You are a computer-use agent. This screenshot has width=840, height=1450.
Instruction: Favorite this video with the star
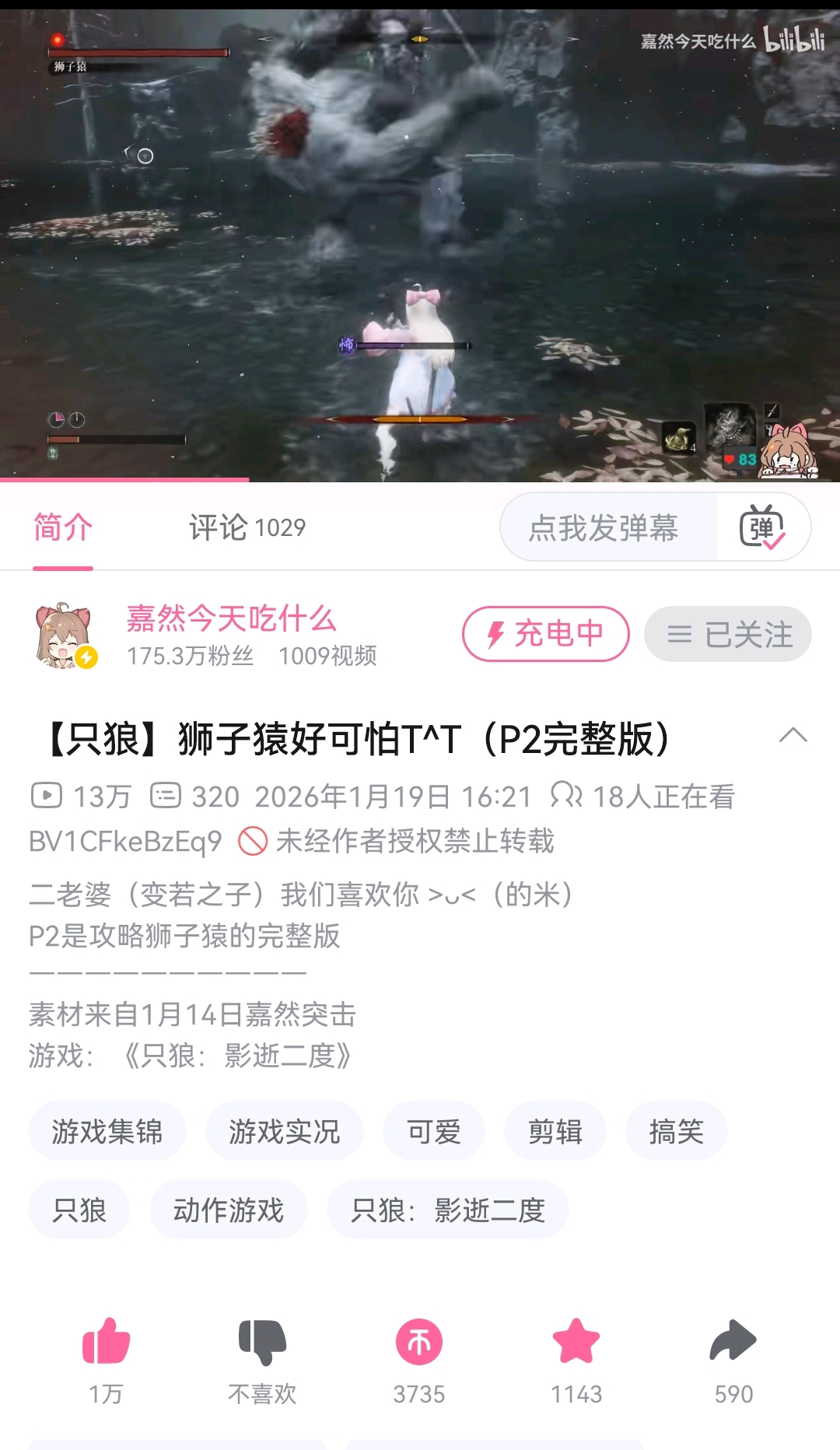576,1342
